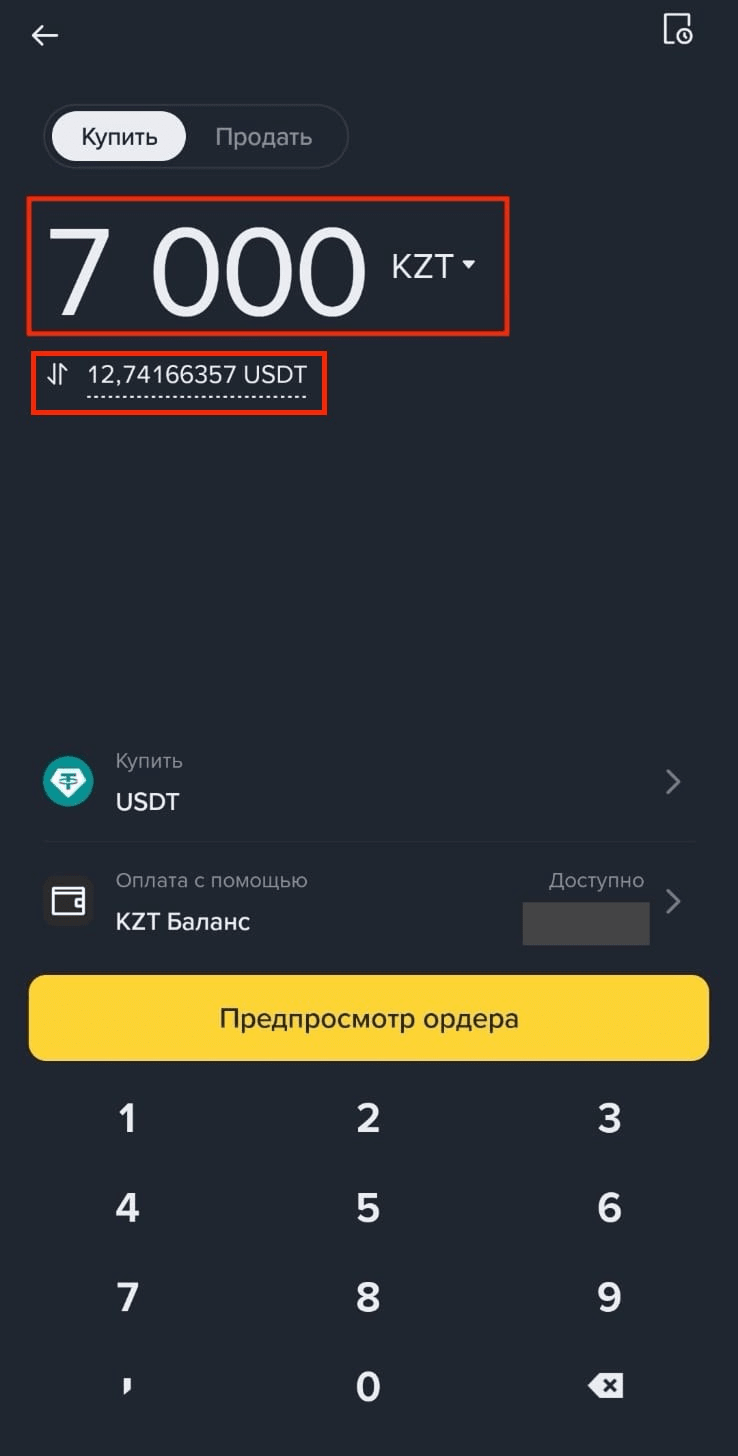Tap the comma decimal key
Image resolution: width=738 pixels, height=1456 pixels.
(127, 1386)
